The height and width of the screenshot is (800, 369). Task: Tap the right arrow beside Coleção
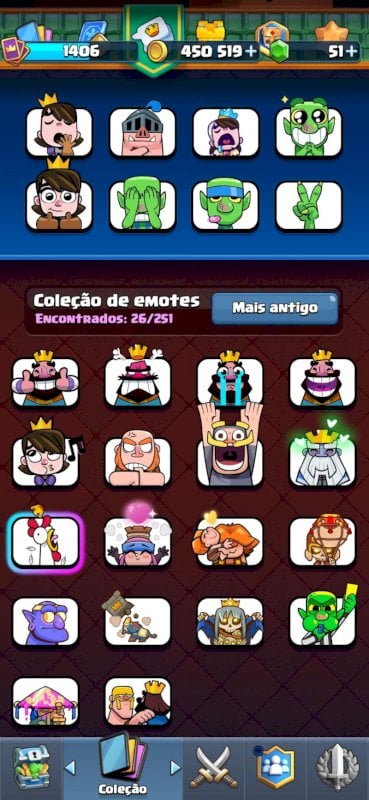(175, 767)
